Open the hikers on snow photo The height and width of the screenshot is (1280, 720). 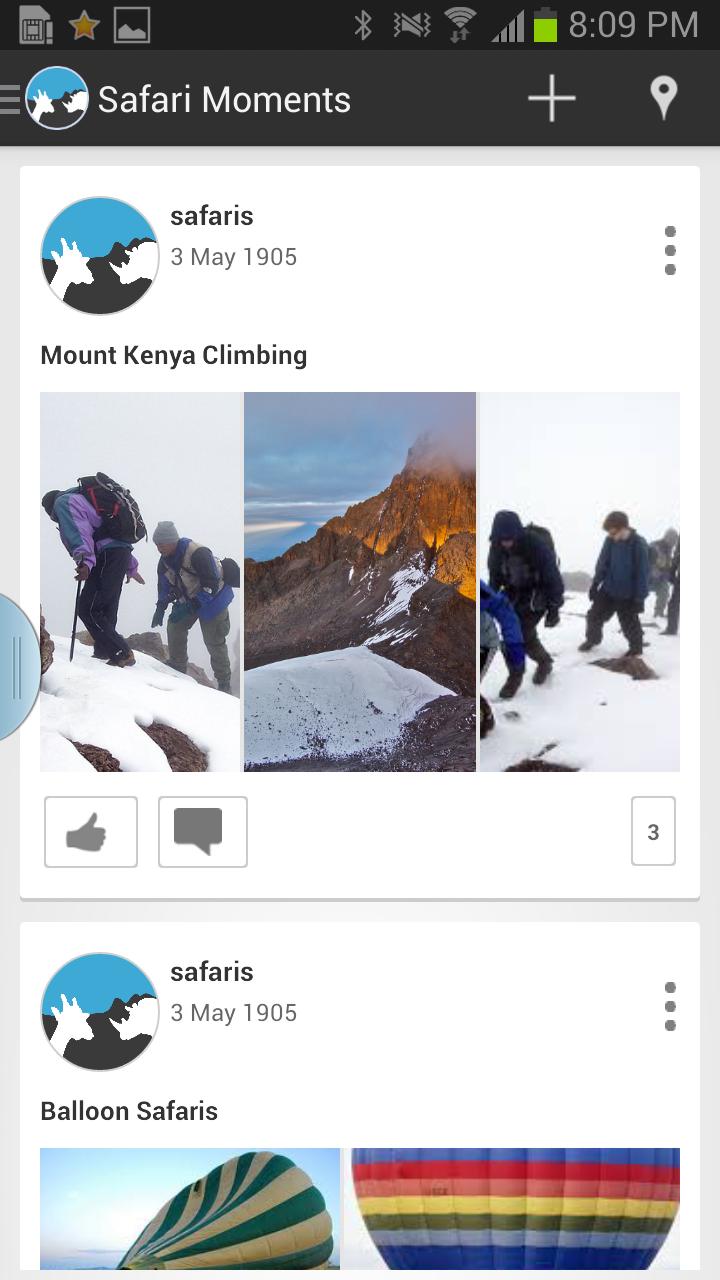580,582
